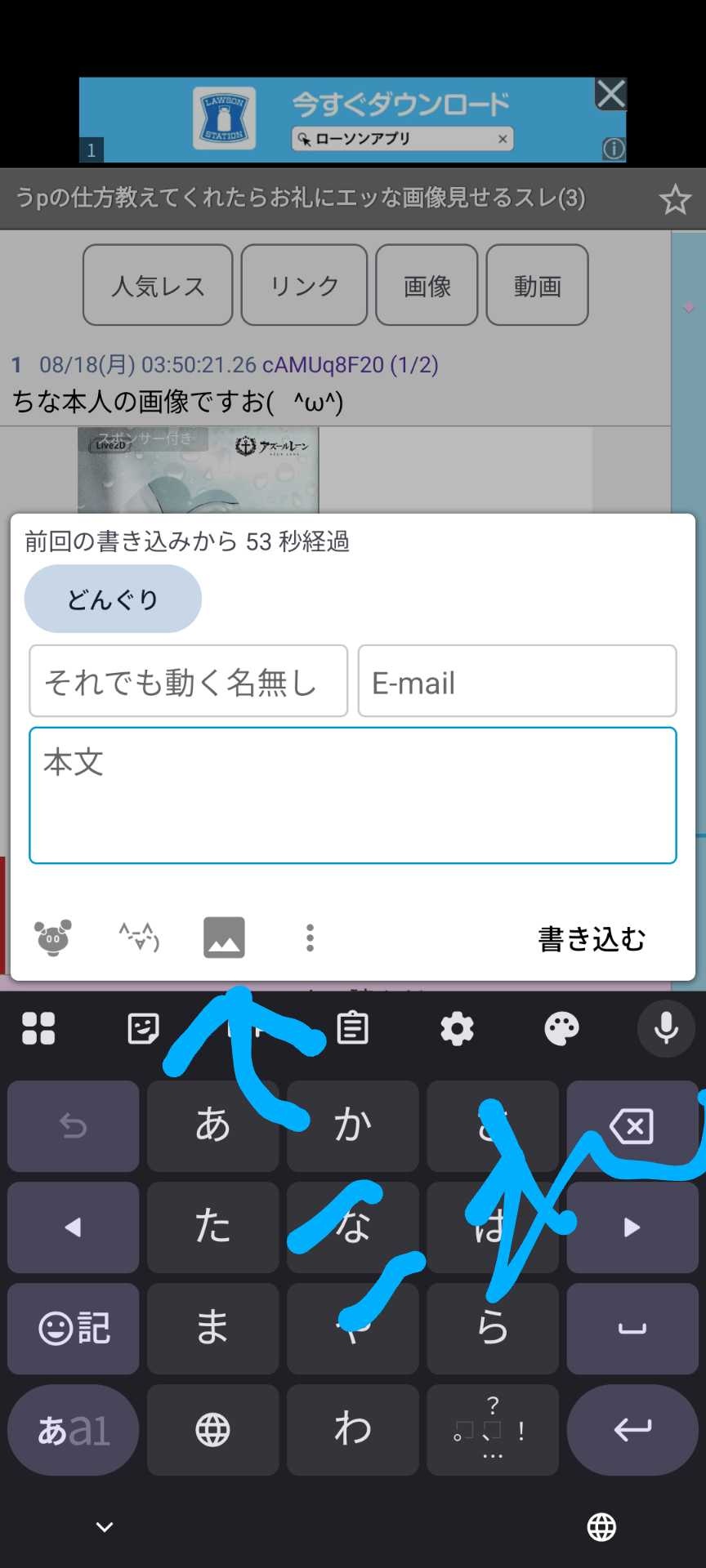The image size is (706, 1568).
Task: Tap the どんぐり chip
Action: tap(113, 599)
